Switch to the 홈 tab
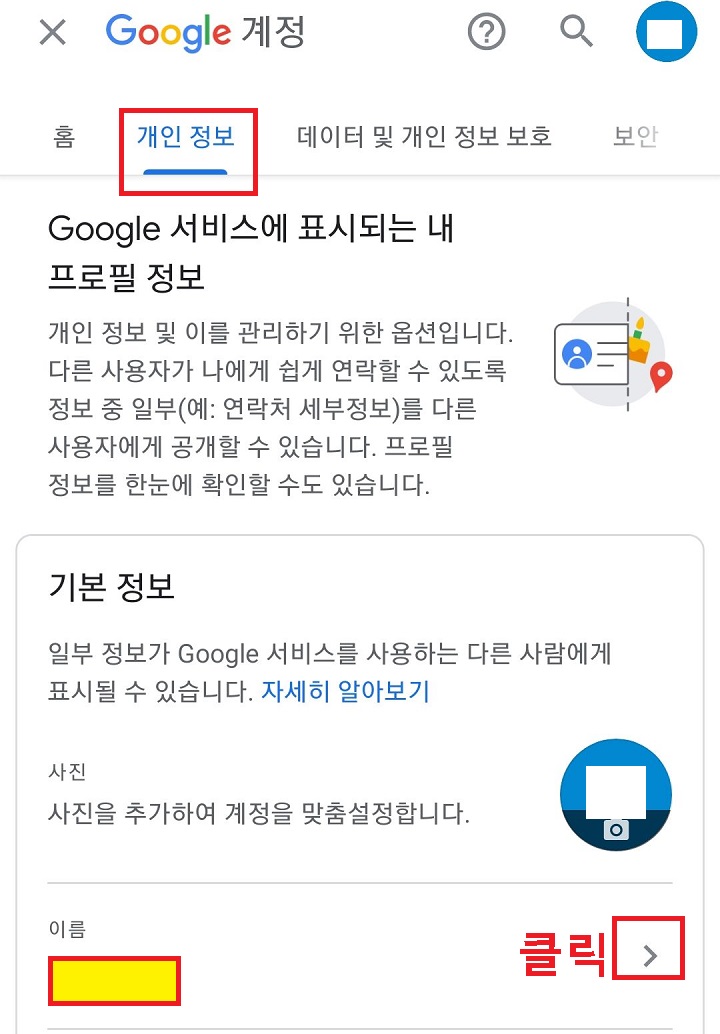The height and width of the screenshot is (1034, 720). pos(62,137)
